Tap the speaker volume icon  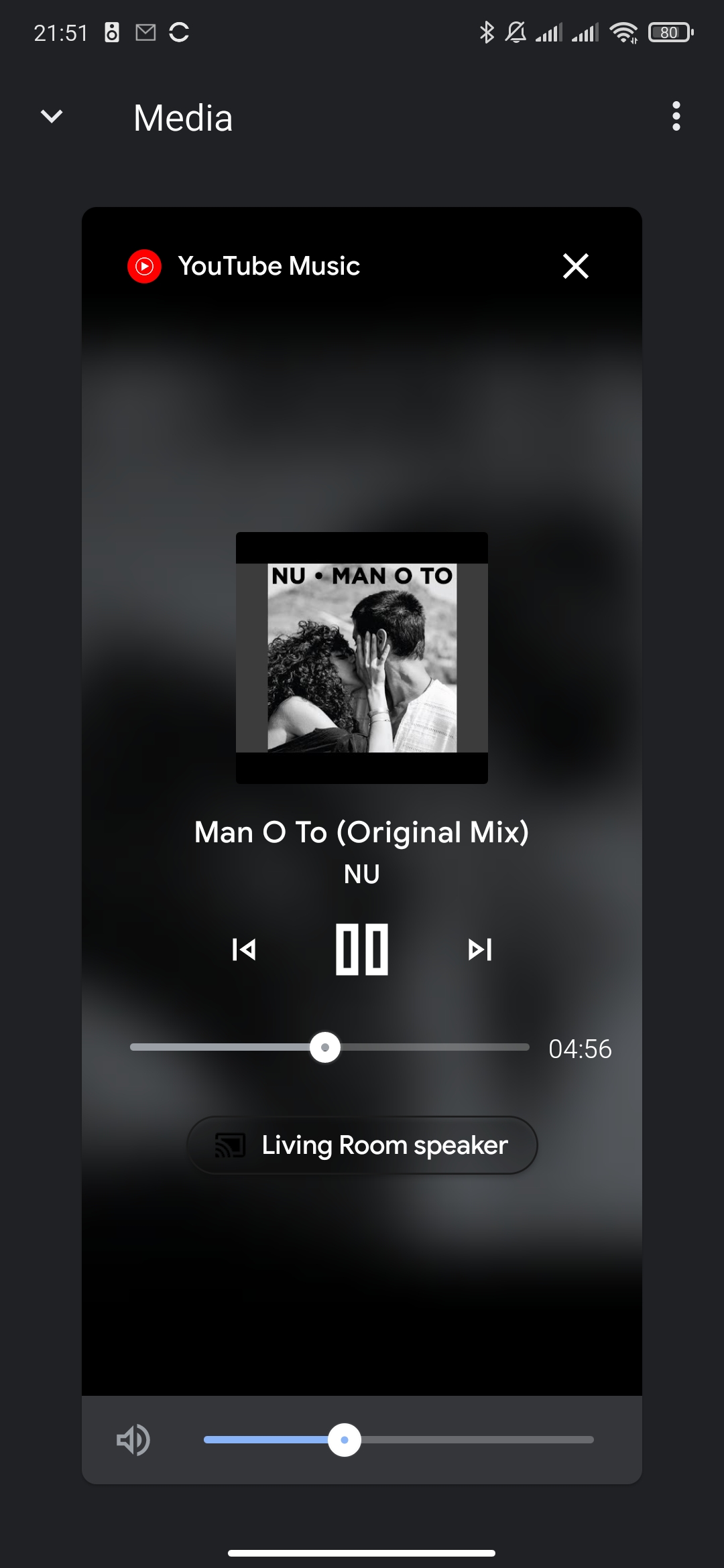pyautogui.click(x=133, y=1440)
